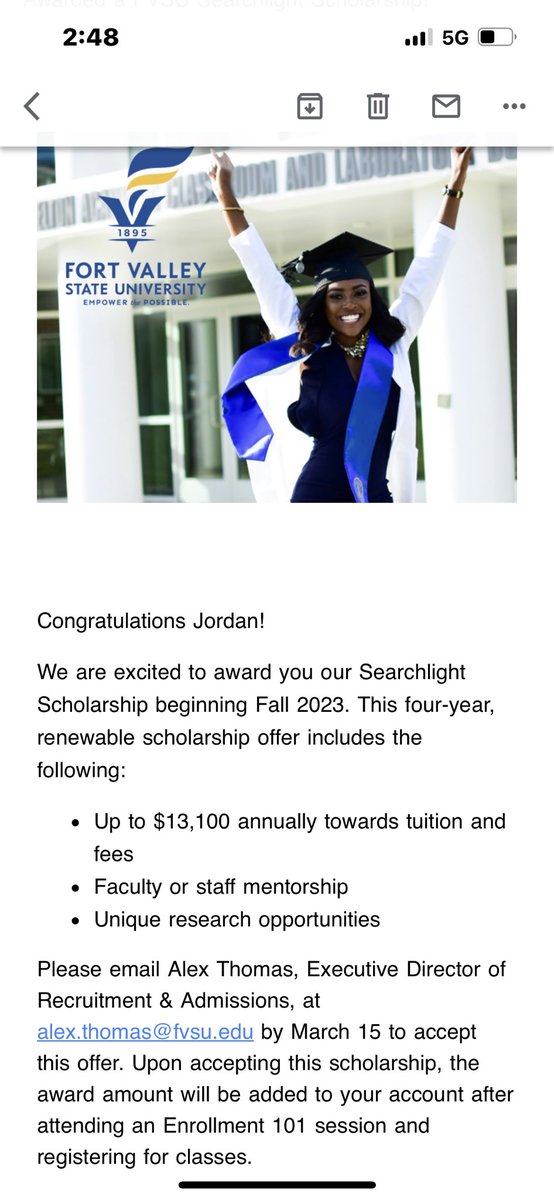Archive this email
The width and height of the screenshot is (554, 1200).
310,106
